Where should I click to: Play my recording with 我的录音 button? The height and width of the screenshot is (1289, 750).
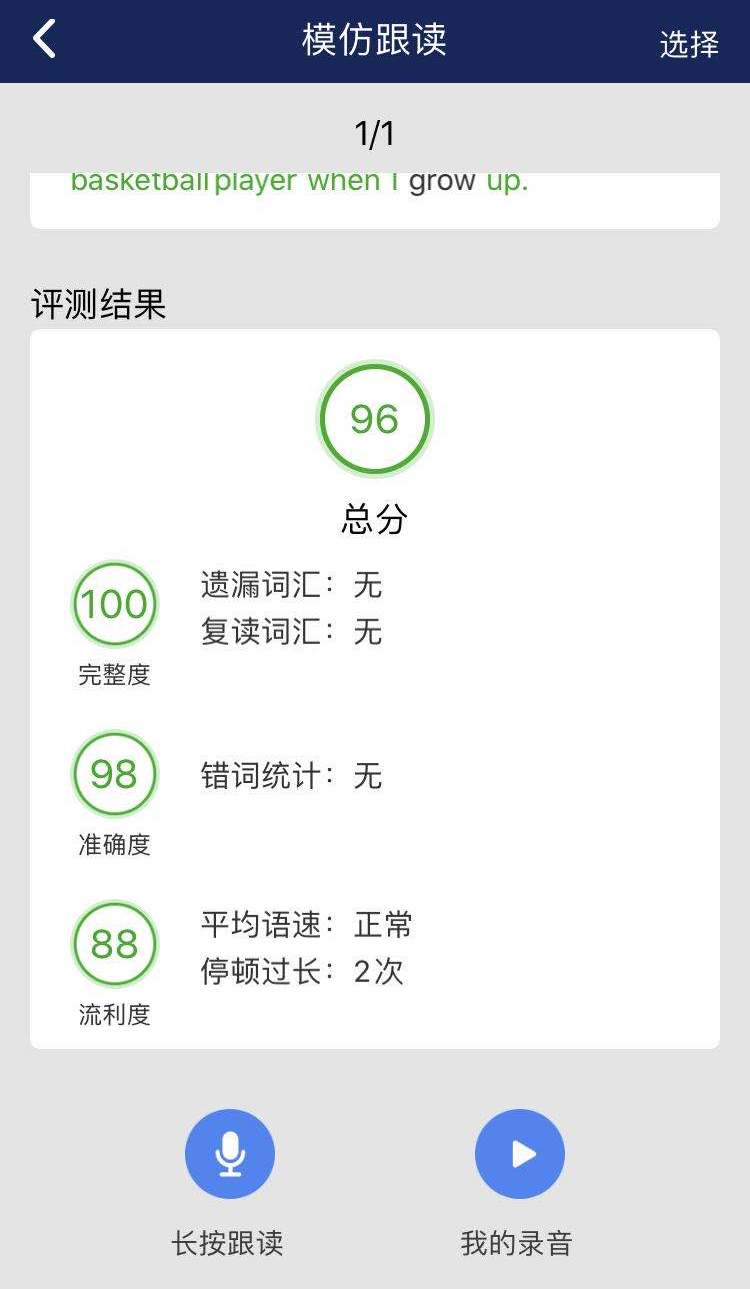(x=520, y=1154)
